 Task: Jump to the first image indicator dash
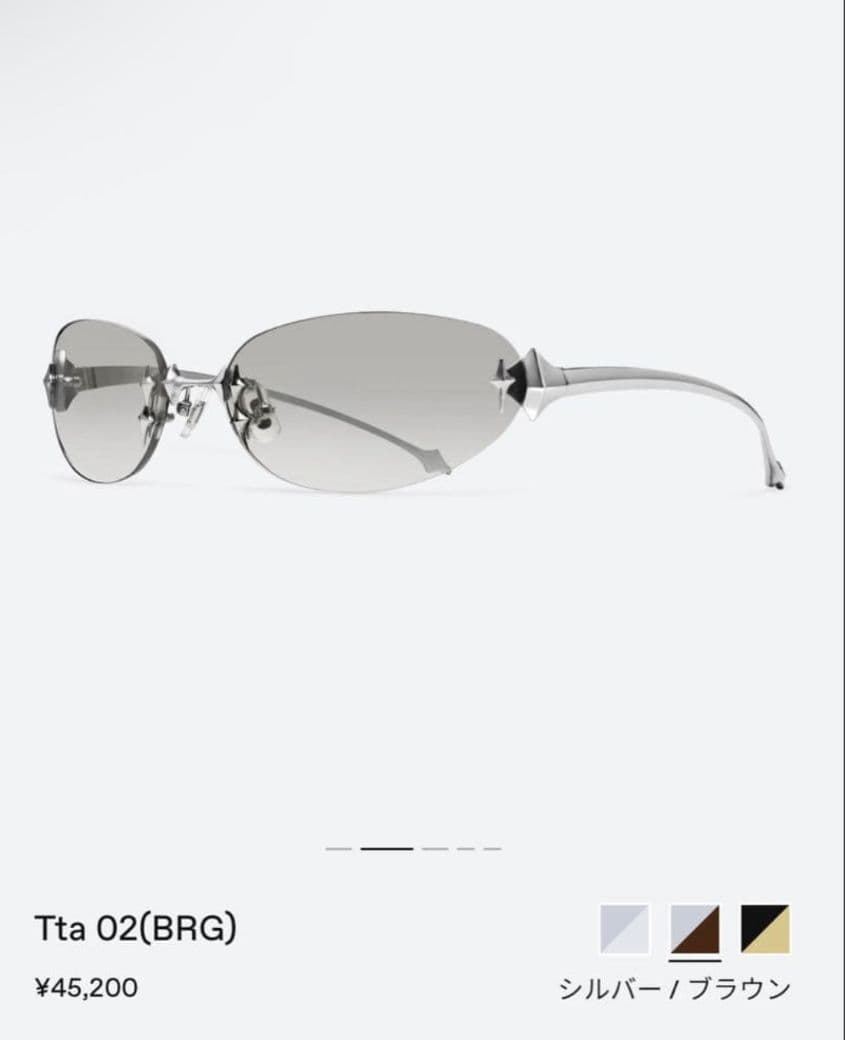(339, 849)
